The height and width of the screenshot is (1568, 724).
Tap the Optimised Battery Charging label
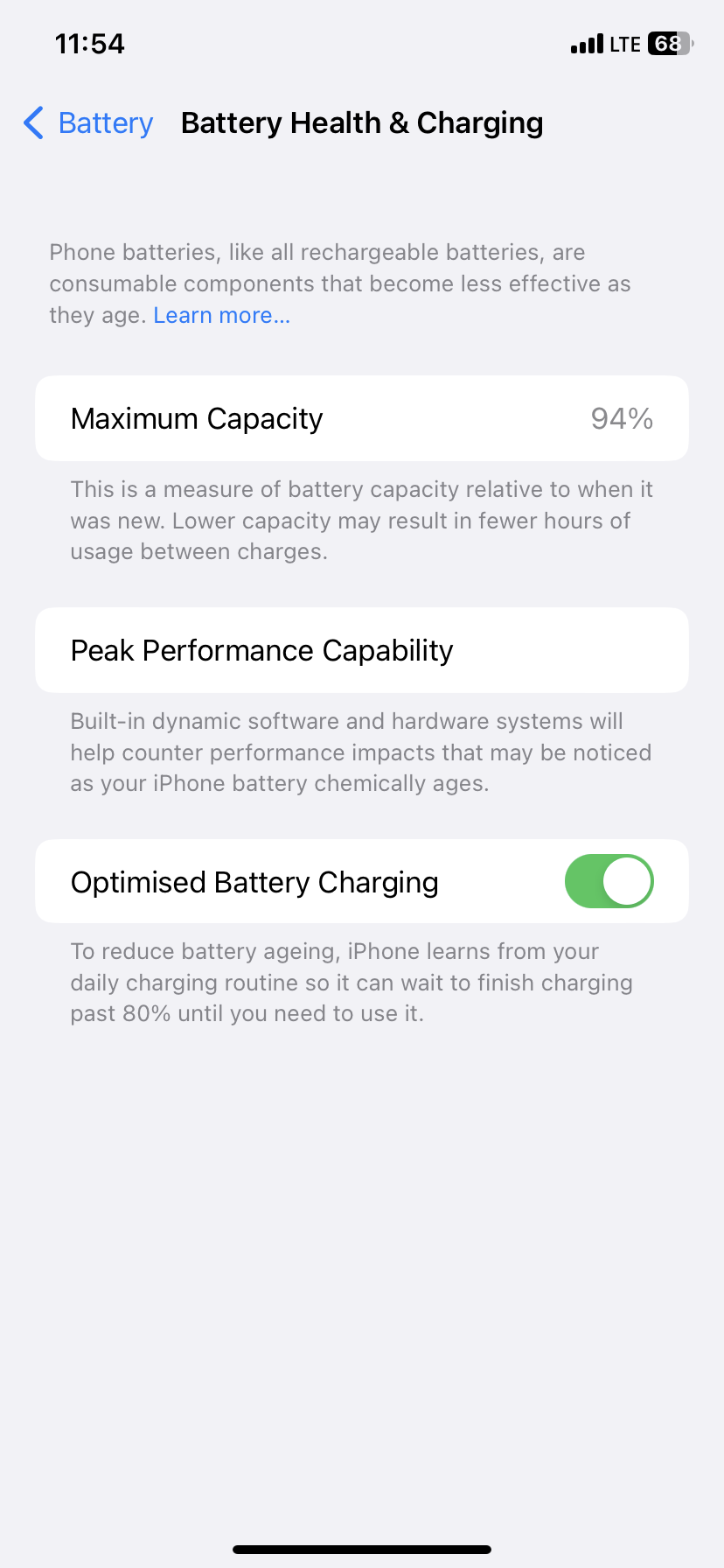tap(254, 881)
